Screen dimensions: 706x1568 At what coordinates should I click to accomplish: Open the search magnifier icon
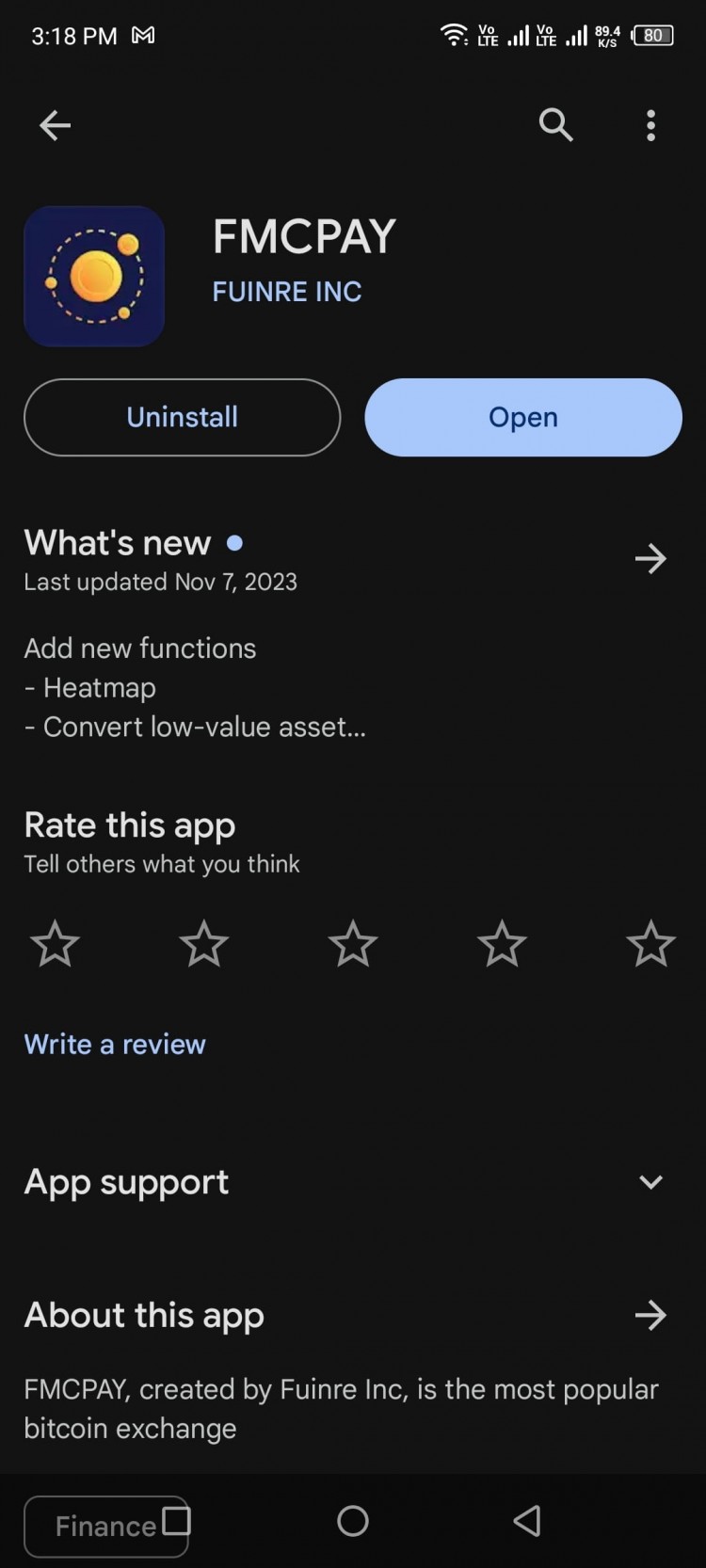click(555, 124)
